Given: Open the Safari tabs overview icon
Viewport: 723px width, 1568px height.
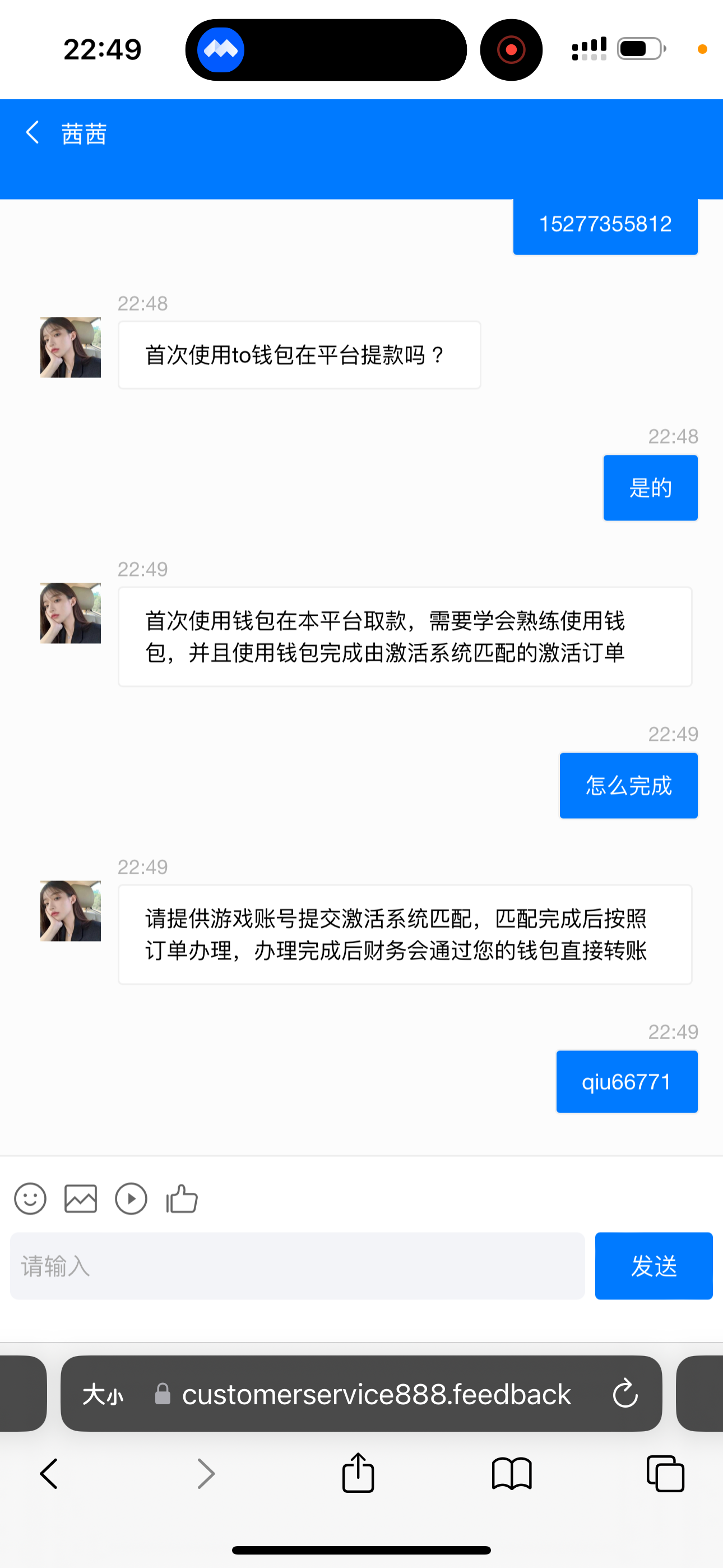Looking at the screenshot, I should point(664,1473).
